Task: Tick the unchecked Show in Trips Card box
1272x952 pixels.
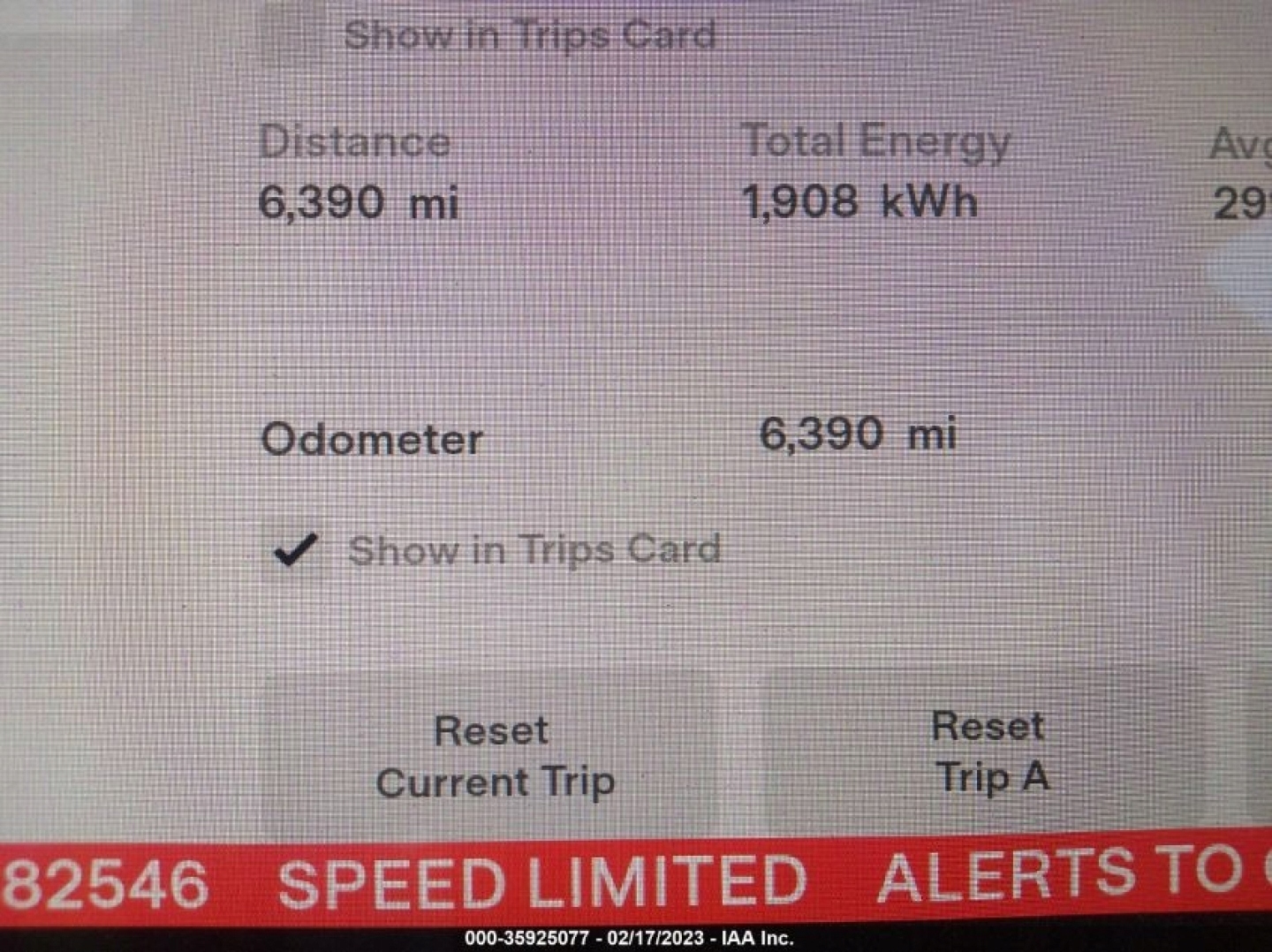Action: point(291,37)
